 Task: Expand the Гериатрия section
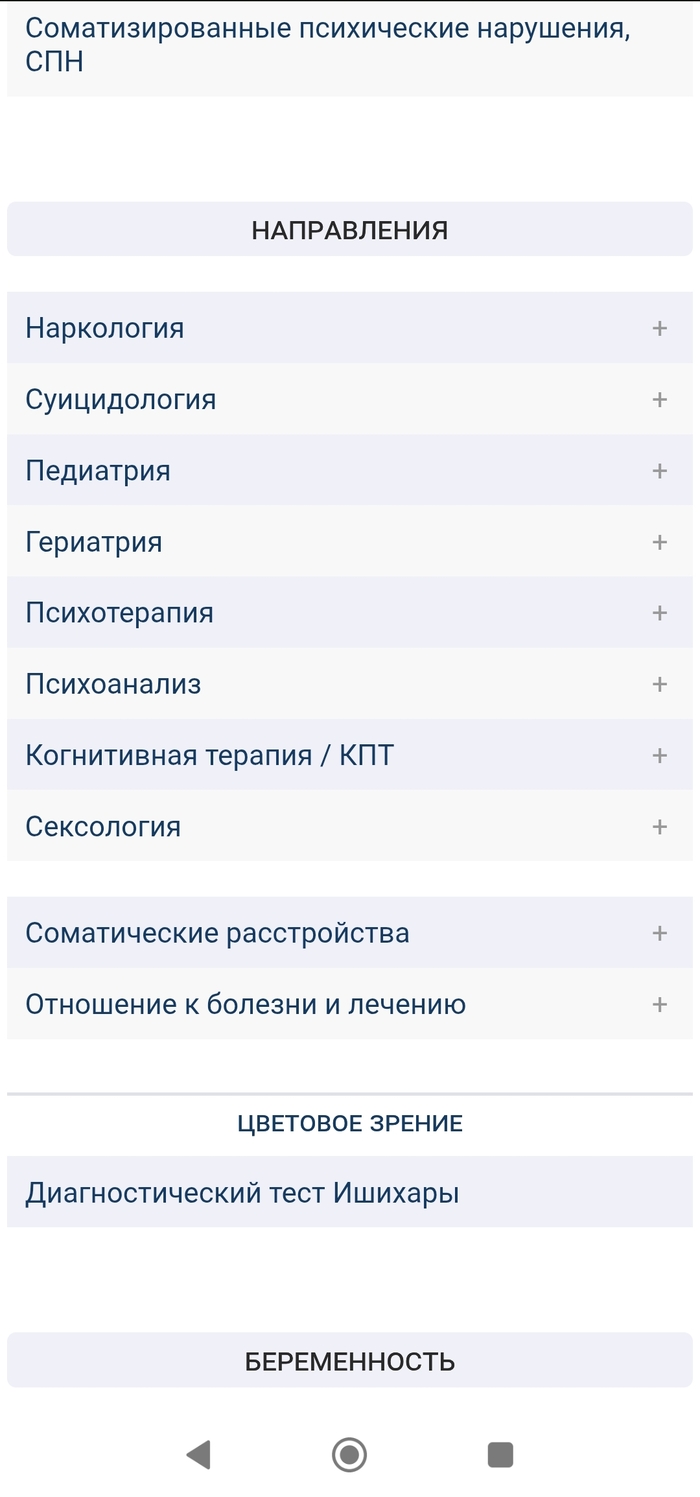[x=659, y=542]
